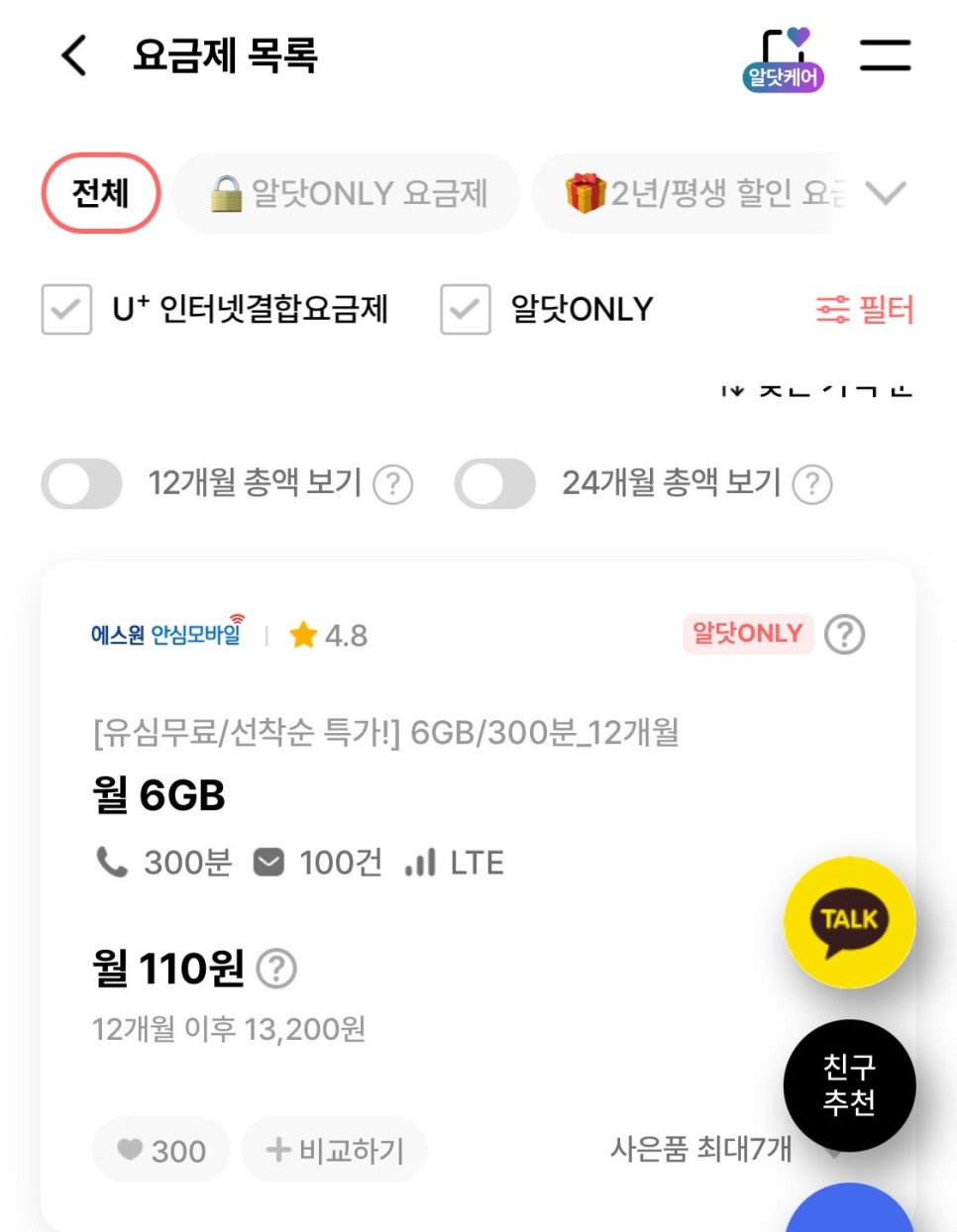Screen dimensions: 957x1232
Task: Switch to the 알닷ONLY 요금제 filter tab
Action: [x=346, y=193]
